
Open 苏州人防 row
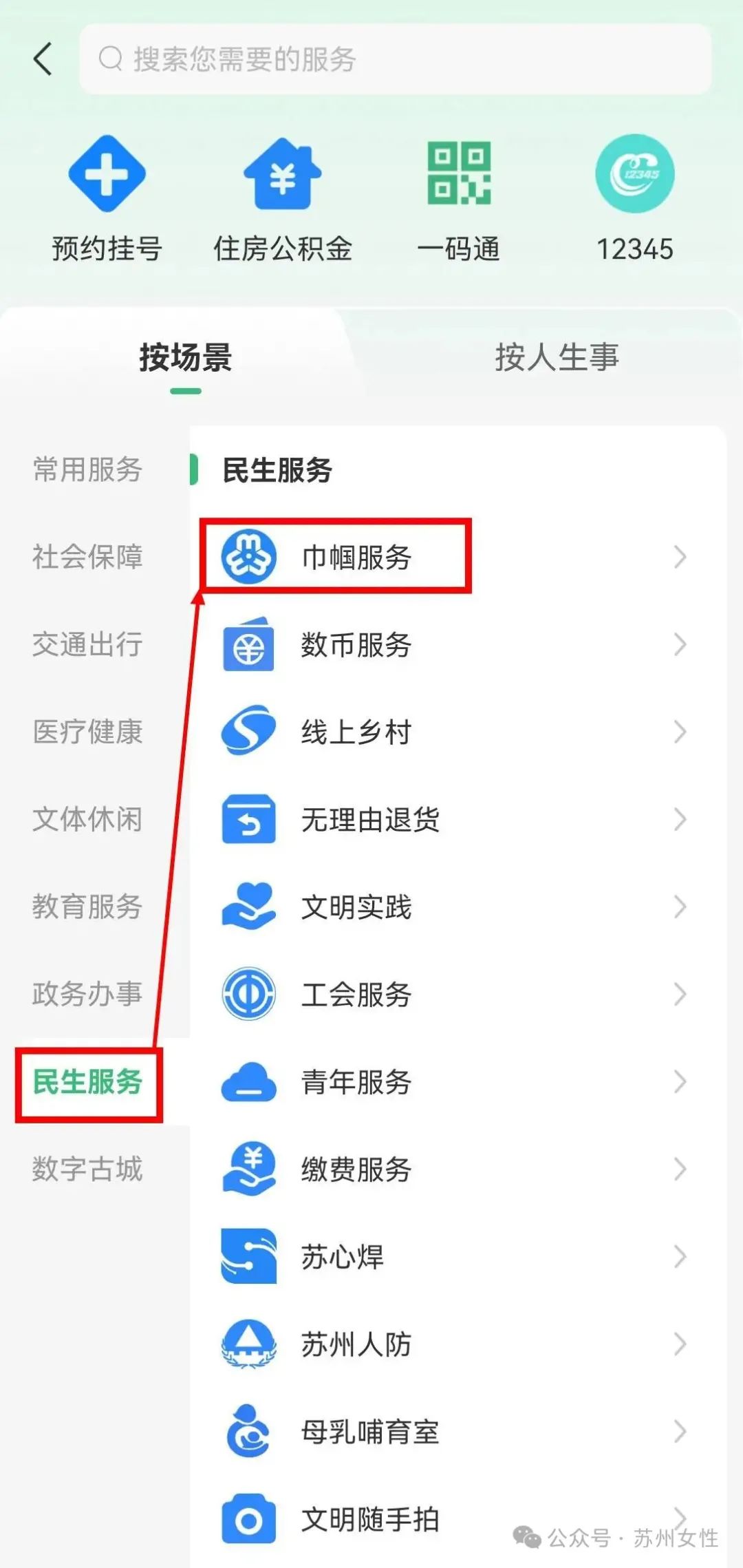454,1344
